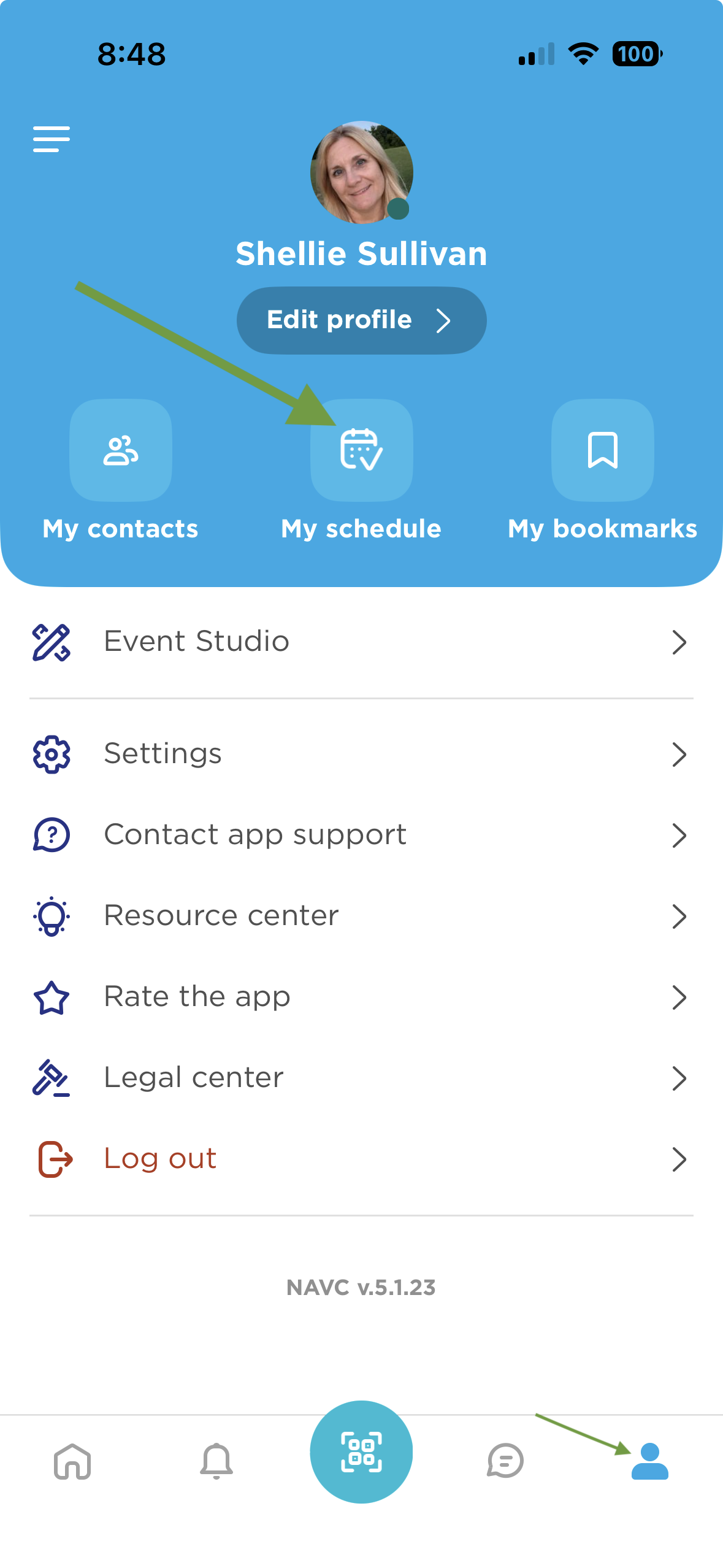The width and height of the screenshot is (723, 1568).
Task: Open the hamburger drawer menu
Action: 52,139
